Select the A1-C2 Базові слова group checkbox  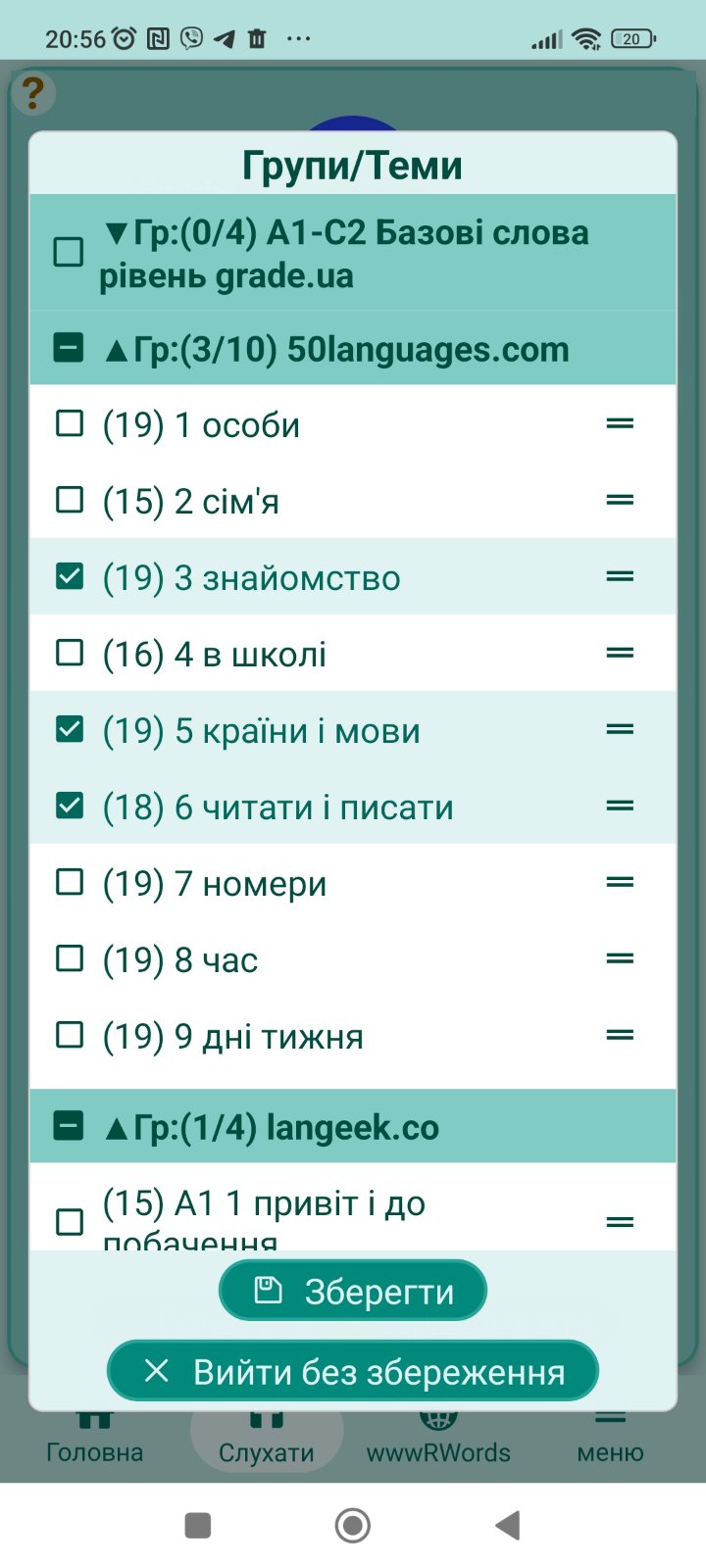click(69, 252)
